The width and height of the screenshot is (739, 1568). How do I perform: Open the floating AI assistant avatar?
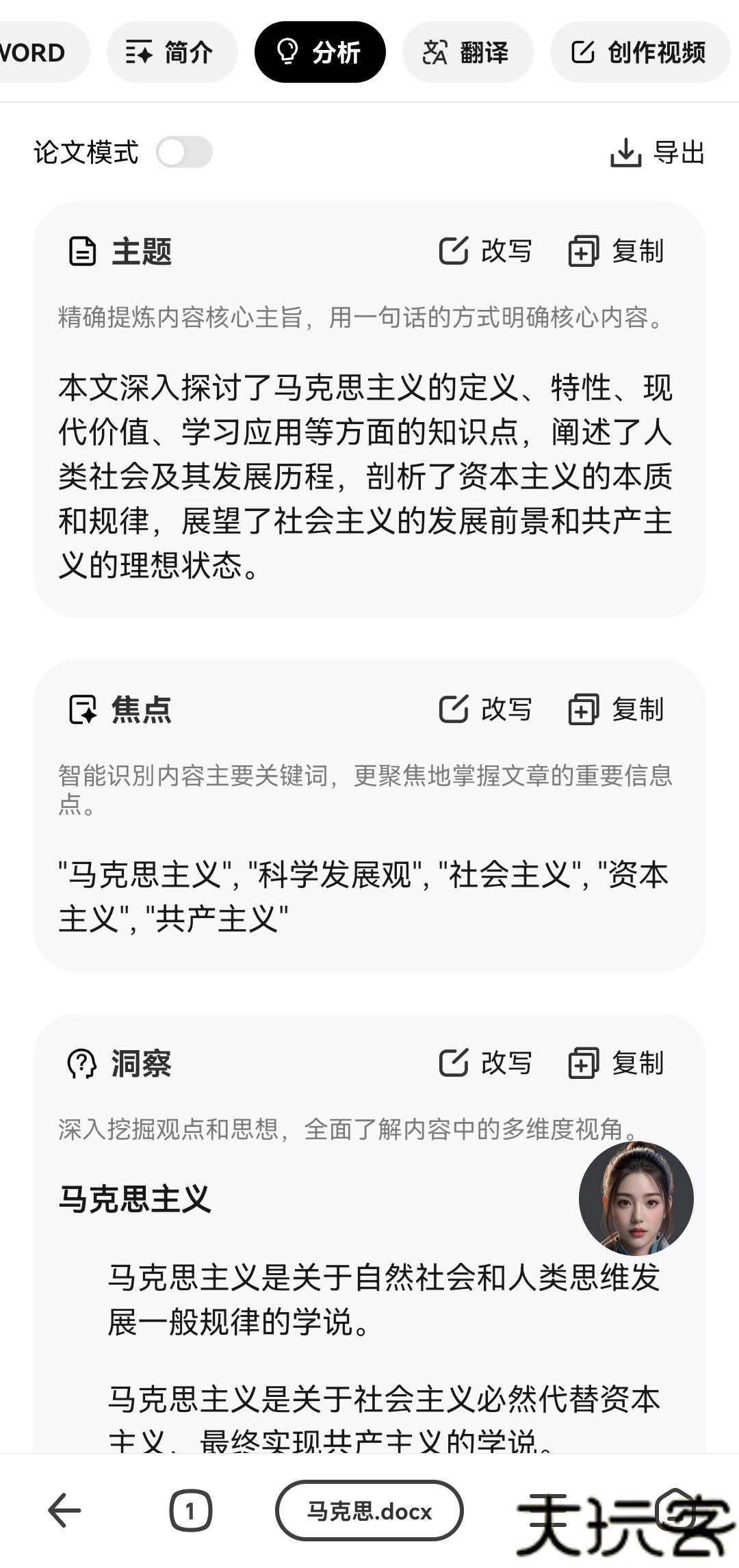(x=636, y=1198)
